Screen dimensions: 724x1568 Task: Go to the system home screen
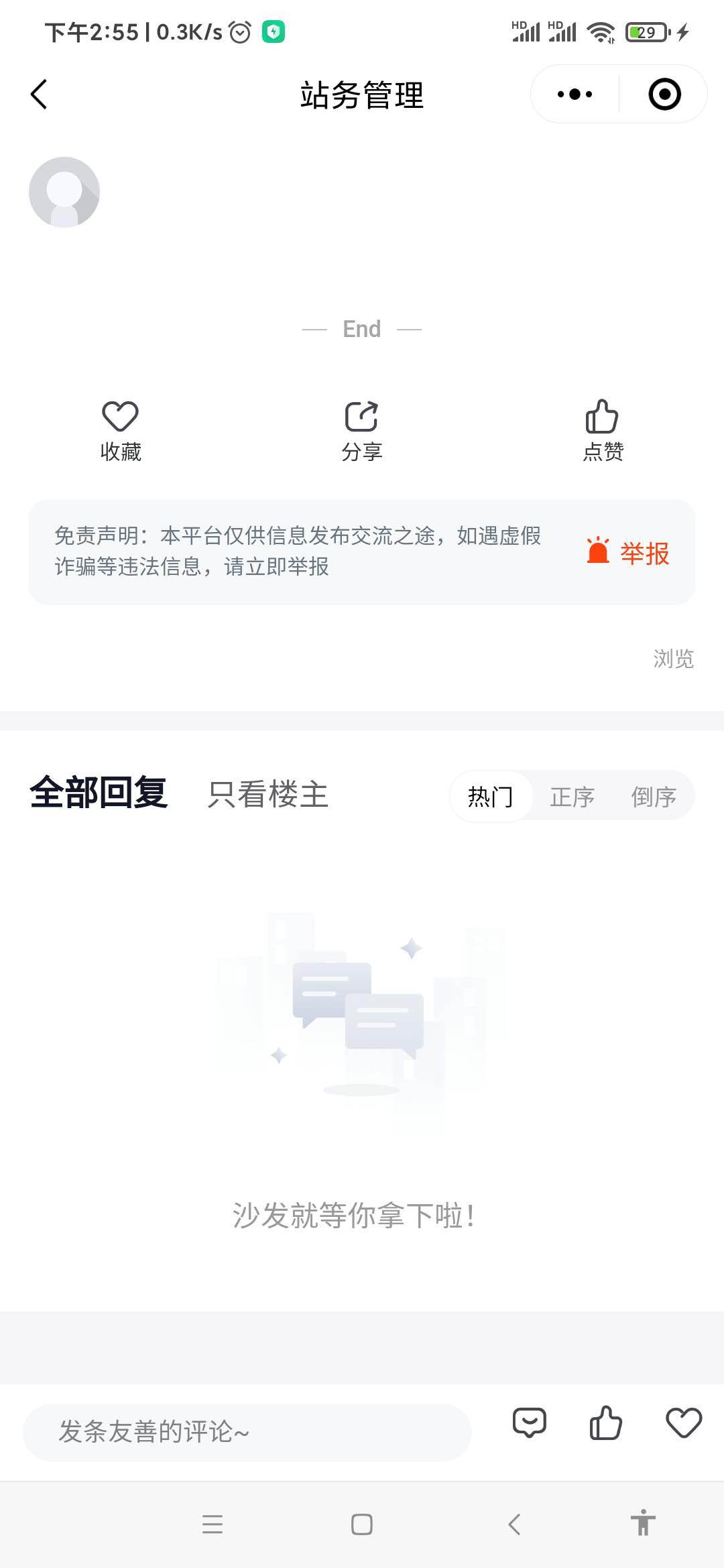click(x=362, y=1524)
